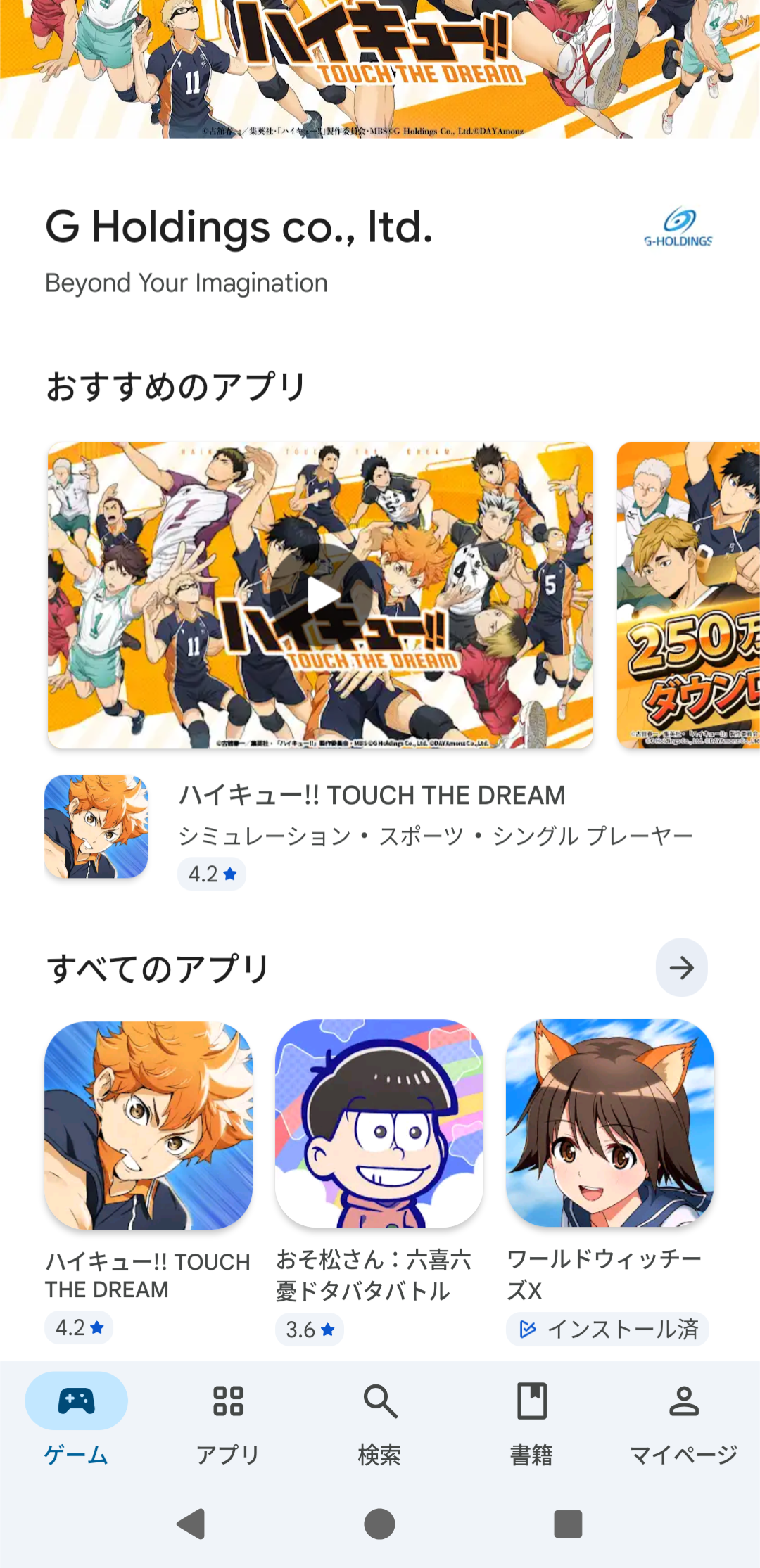
Task: Go back with the system back button
Action: (x=191, y=1524)
